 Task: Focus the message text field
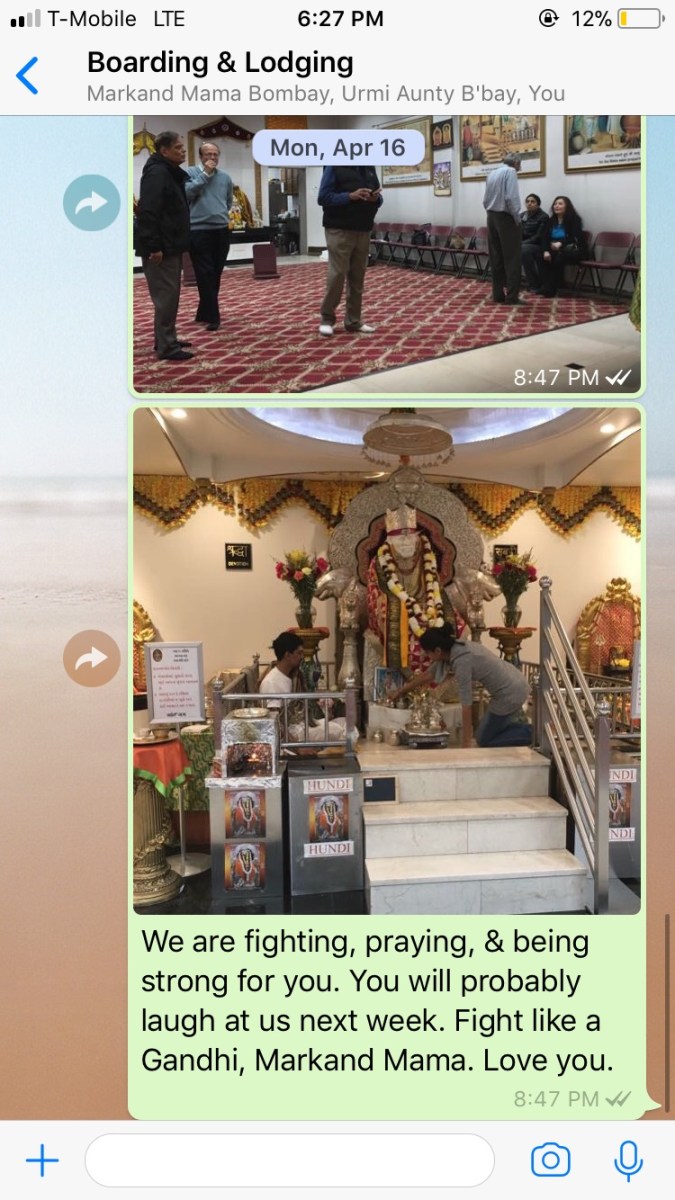point(290,1161)
